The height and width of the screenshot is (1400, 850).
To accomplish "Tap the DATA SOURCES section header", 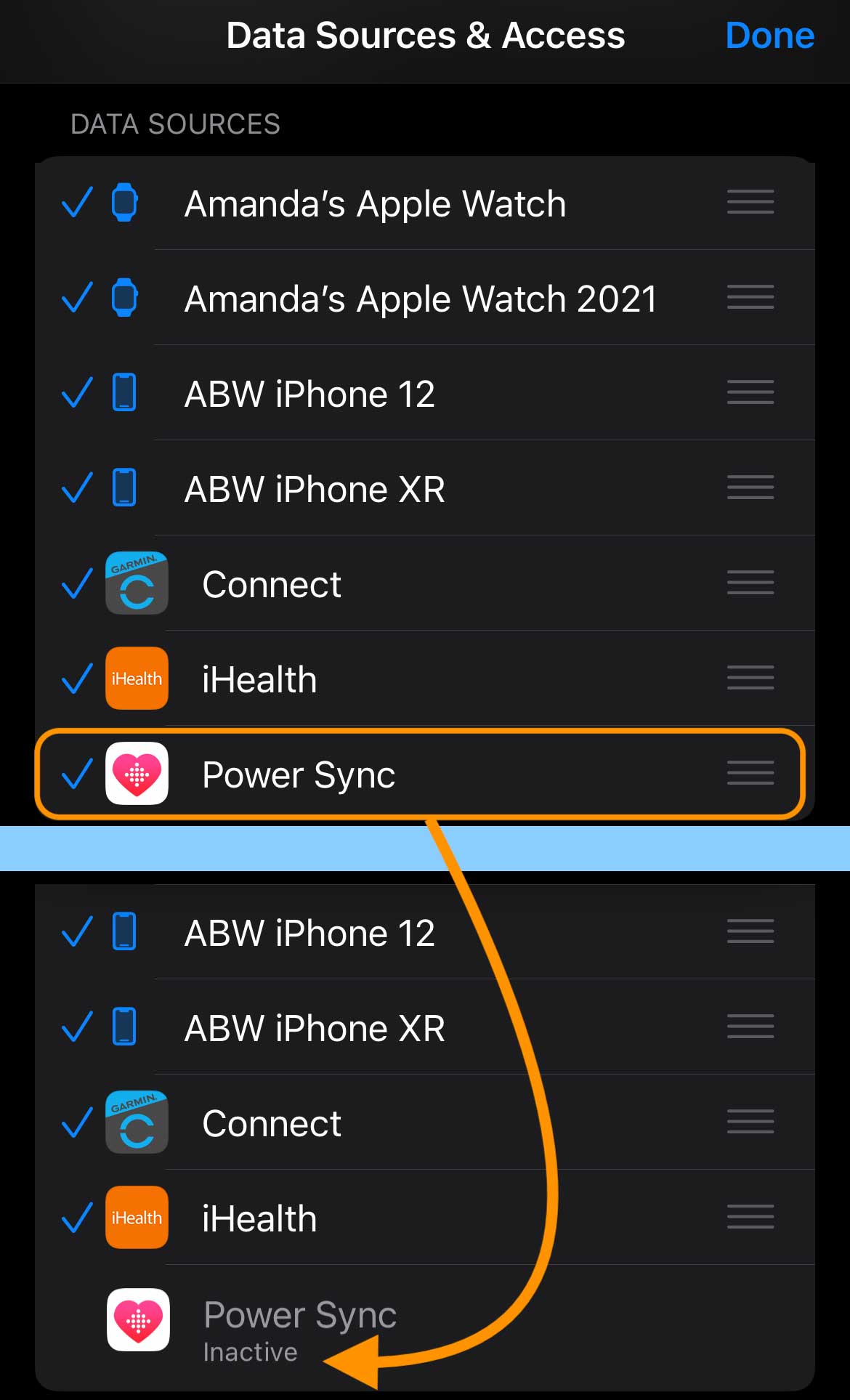I will (176, 124).
